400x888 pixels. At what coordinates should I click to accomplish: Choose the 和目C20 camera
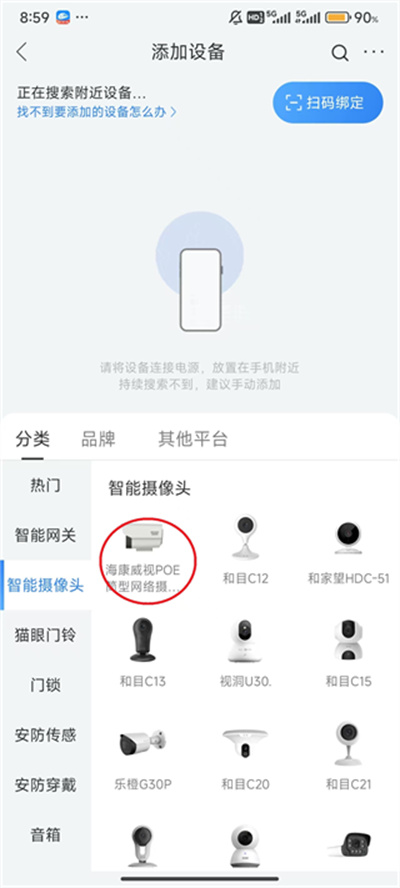tap(245, 756)
